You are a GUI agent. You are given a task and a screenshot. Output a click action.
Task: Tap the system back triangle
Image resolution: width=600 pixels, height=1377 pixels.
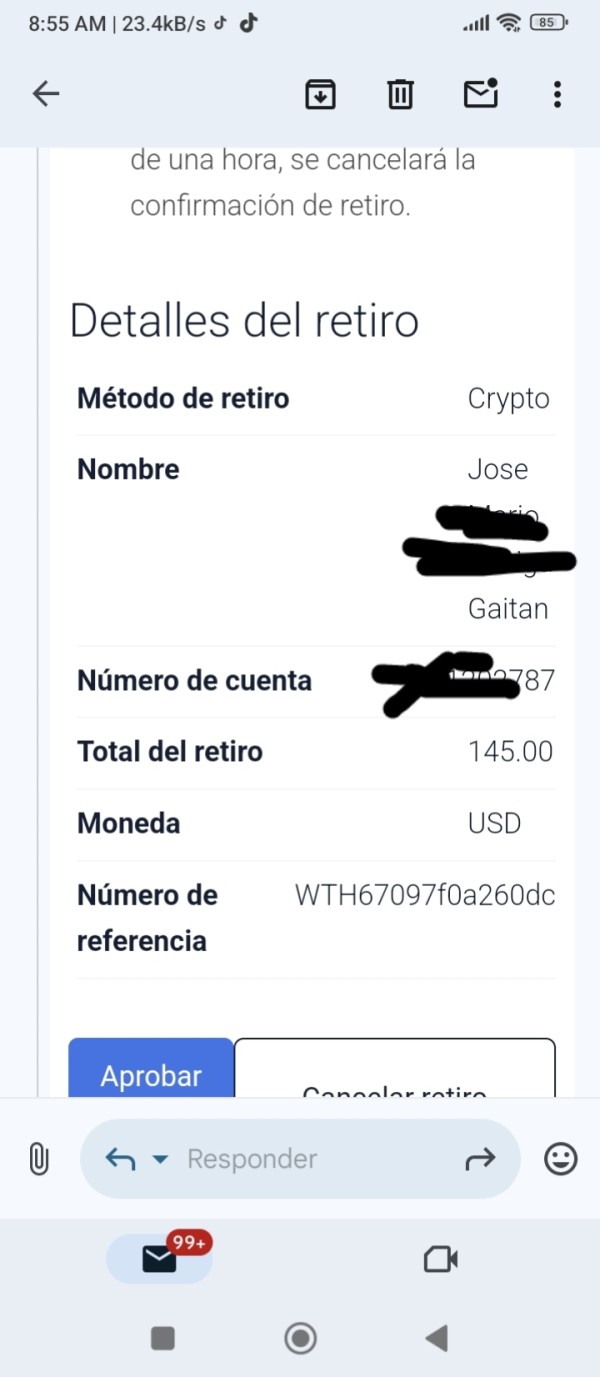(x=436, y=1338)
